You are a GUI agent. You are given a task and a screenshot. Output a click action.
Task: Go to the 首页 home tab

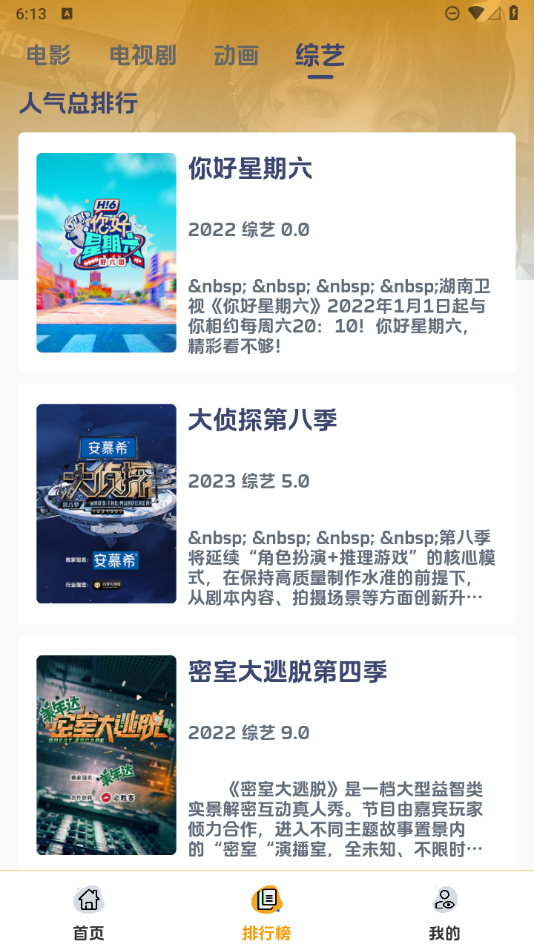tap(89, 912)
